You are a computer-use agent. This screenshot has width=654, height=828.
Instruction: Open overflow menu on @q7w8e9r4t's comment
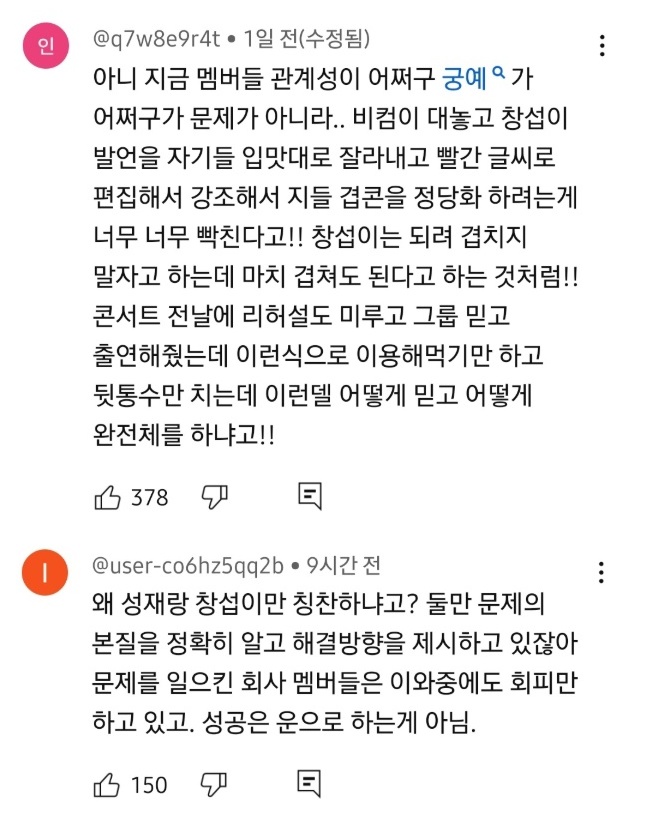point(601,46)
